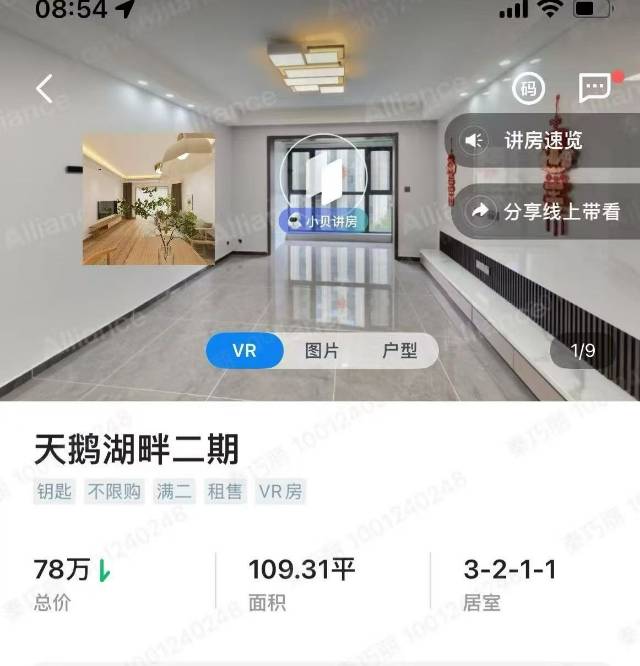Play the 小贝讲房 VR tour

323,178
